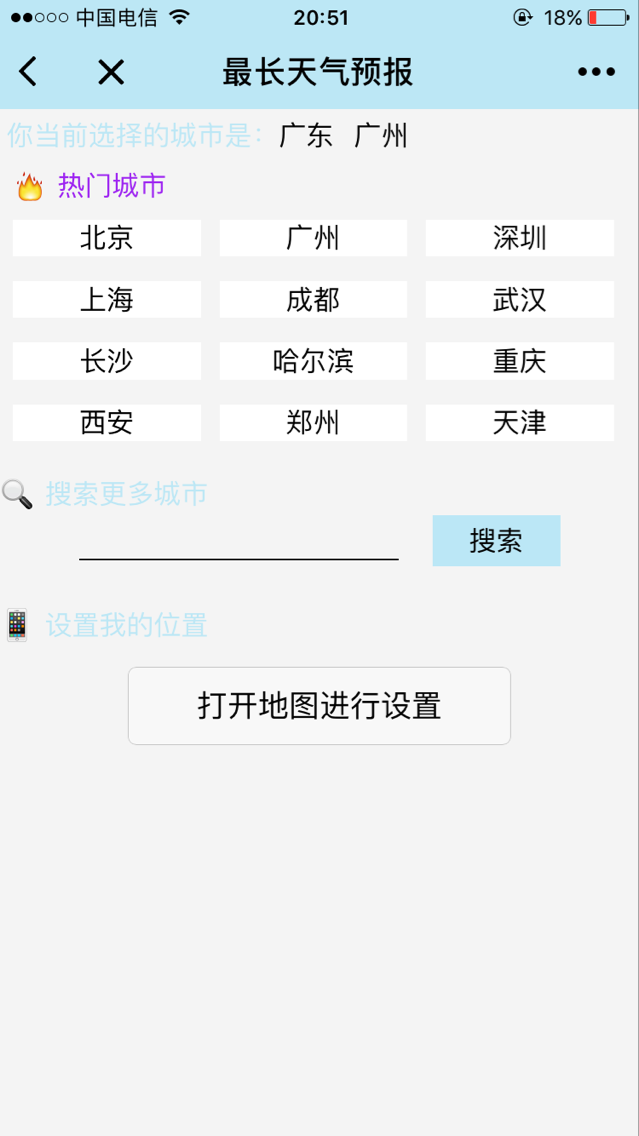The height and width of the screenshot is (1136, 639).
Task: Select the 上海 city button
Action: click(106, 299)
